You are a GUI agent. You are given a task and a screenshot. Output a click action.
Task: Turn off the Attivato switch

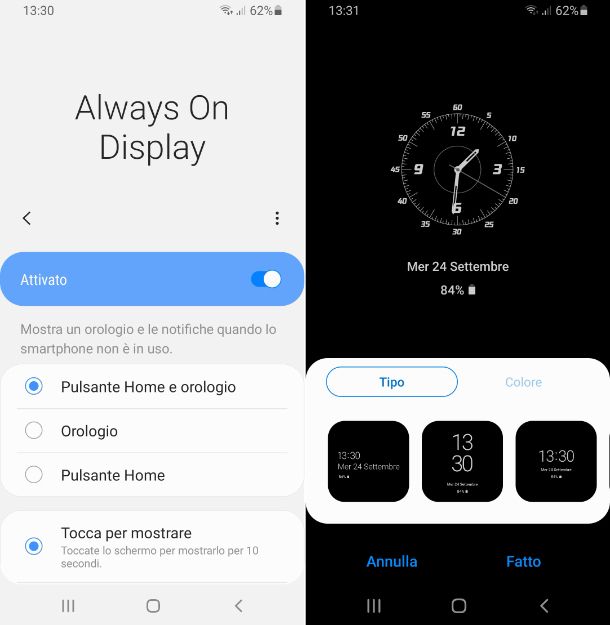click(x=266, y=279)
